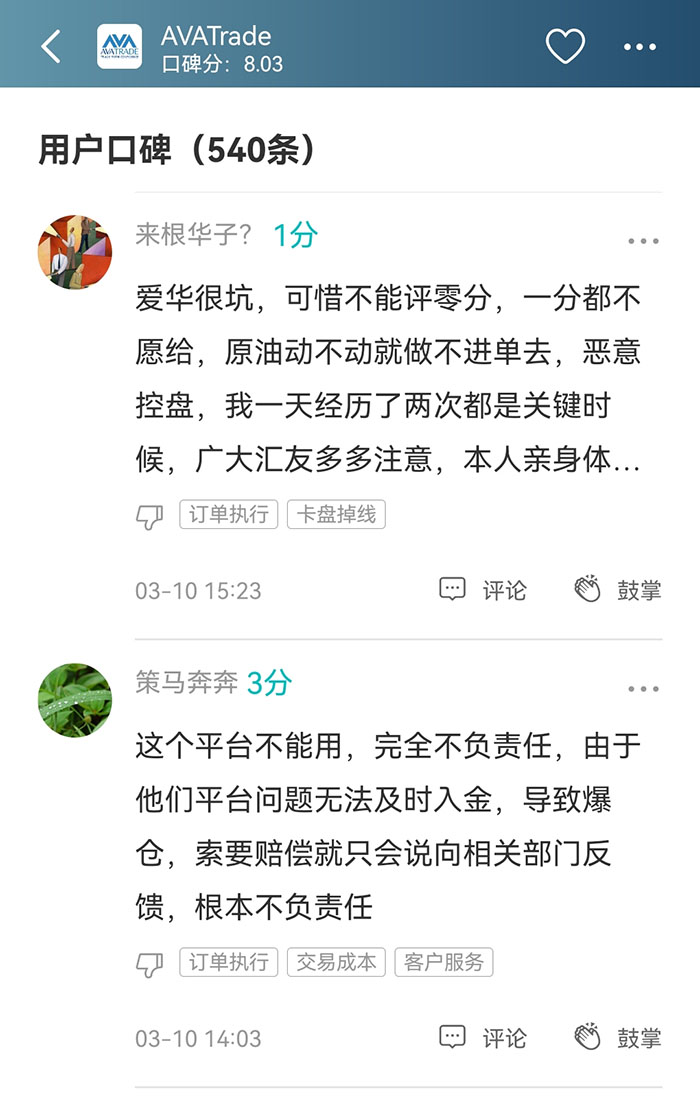This screenshot has height=1096, width=700.
Task: Open options menu on 策马奔奔's review
Action: coord(643,689)
